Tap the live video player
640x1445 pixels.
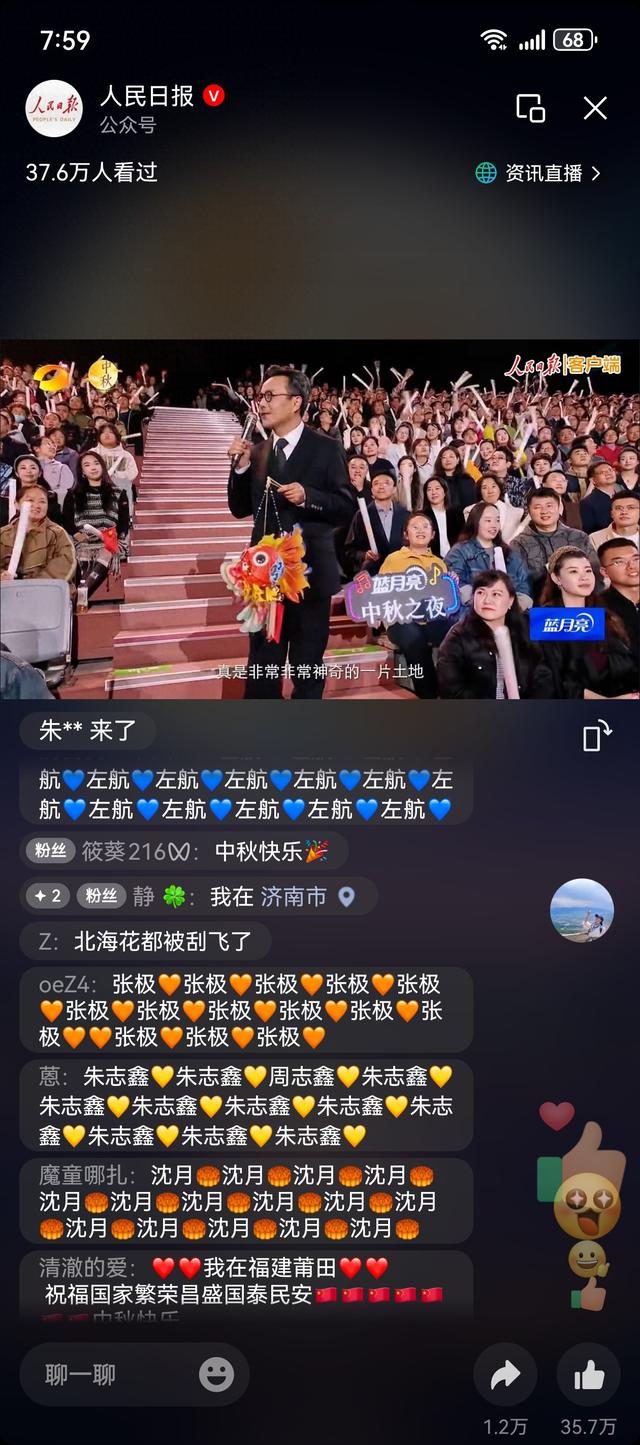coord(320,518)
